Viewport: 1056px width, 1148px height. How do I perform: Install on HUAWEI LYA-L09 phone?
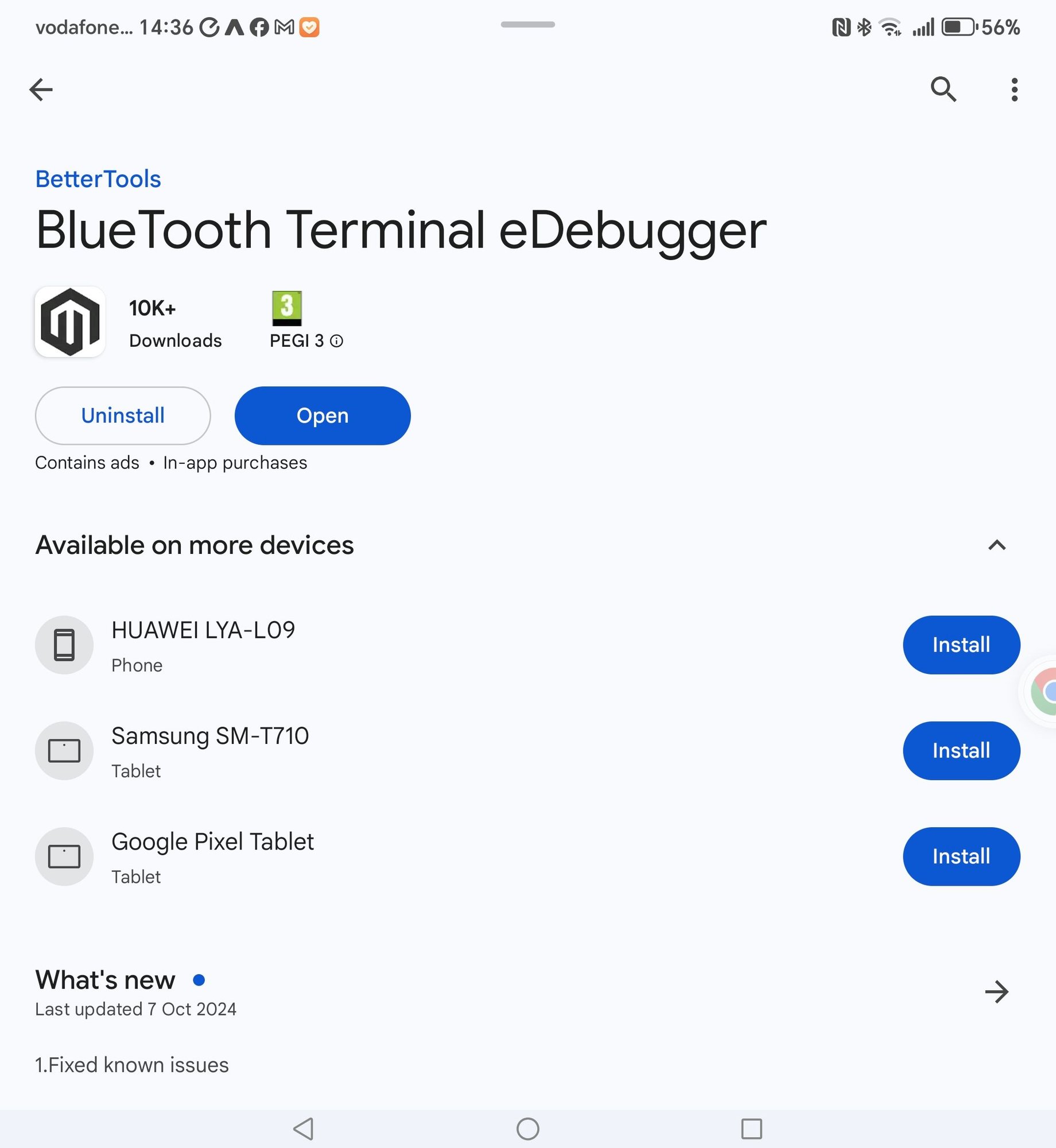(961, 645)
